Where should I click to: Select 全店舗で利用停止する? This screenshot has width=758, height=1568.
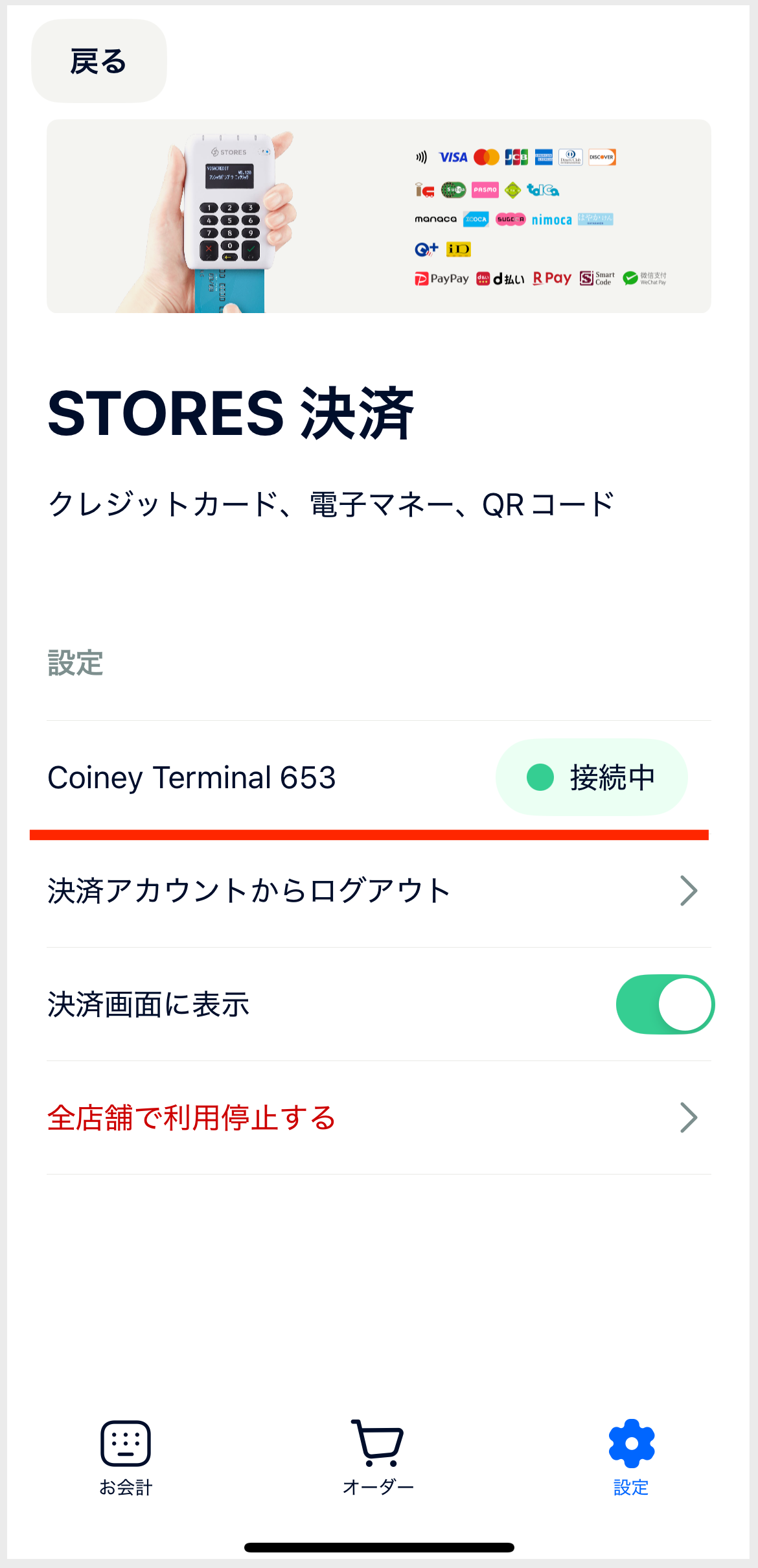[379, 1117]
